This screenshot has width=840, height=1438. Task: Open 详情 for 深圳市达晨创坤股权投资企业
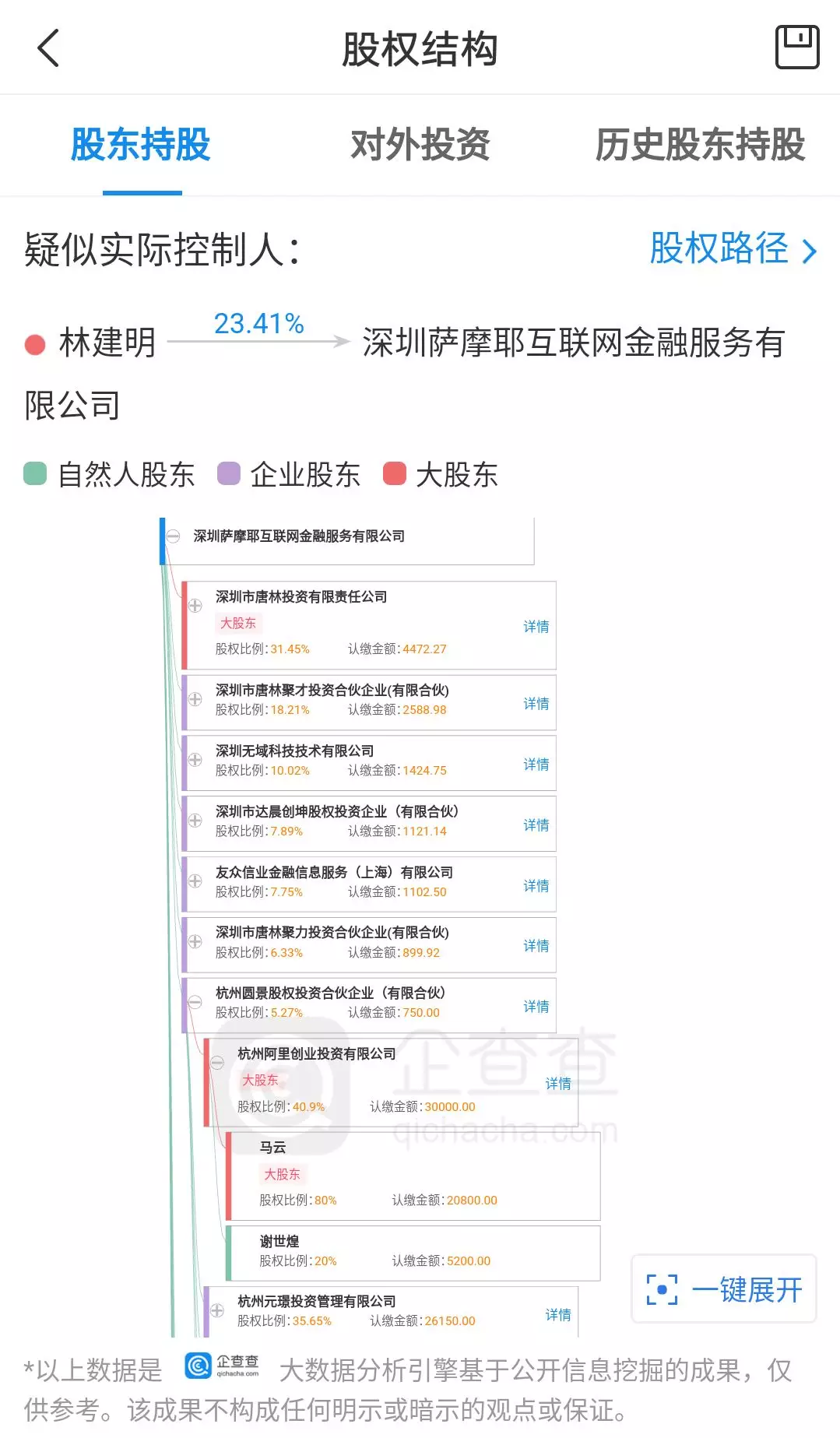536,825
